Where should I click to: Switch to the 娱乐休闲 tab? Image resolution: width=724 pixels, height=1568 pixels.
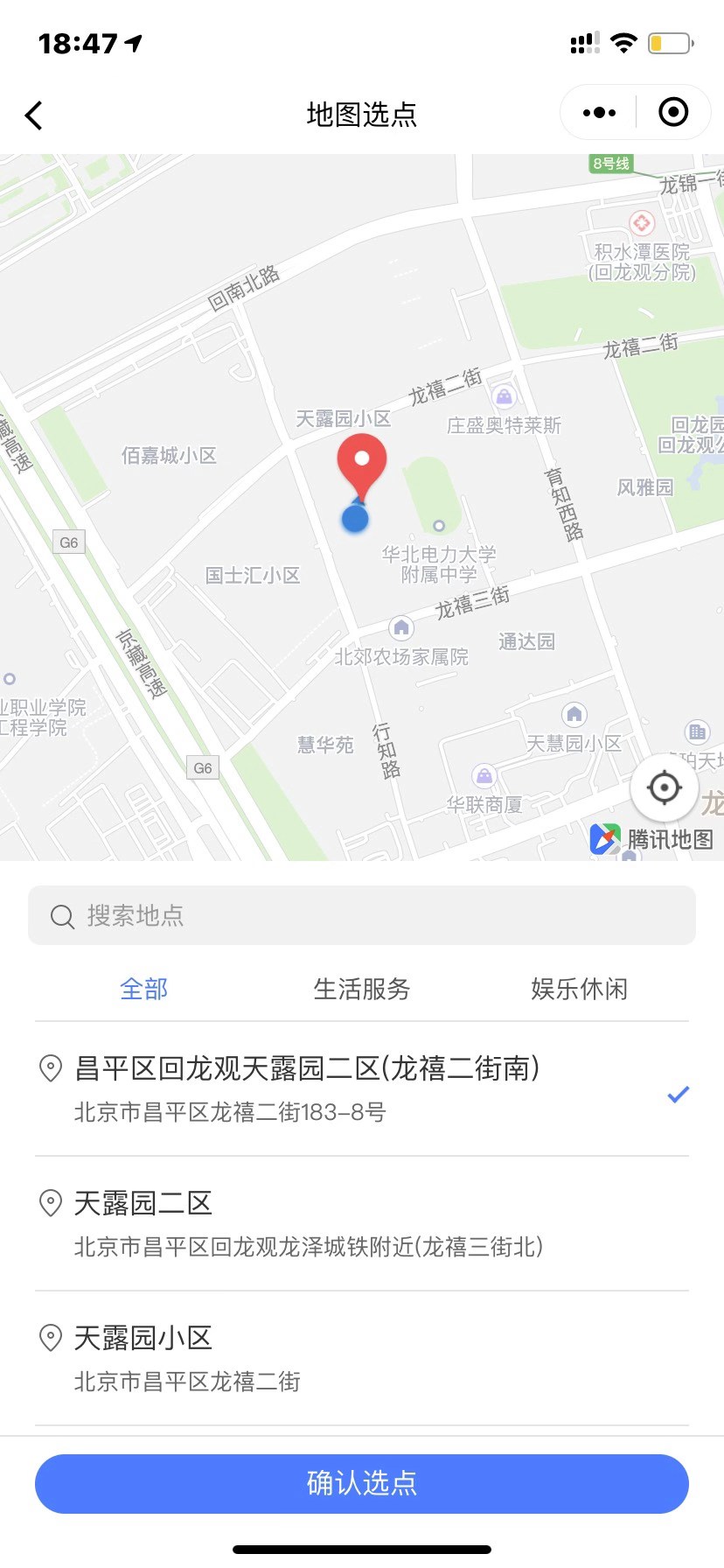pos(580,989)
